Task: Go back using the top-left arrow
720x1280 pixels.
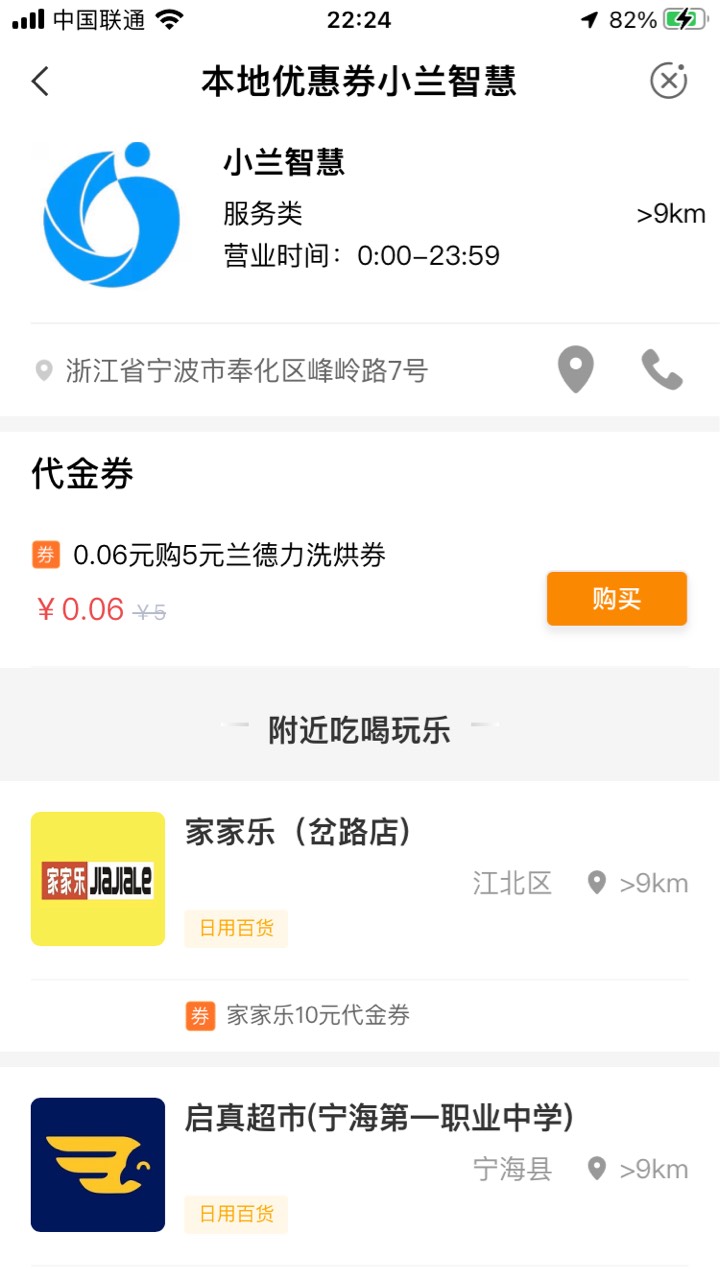Action: (x=40, y=81)
